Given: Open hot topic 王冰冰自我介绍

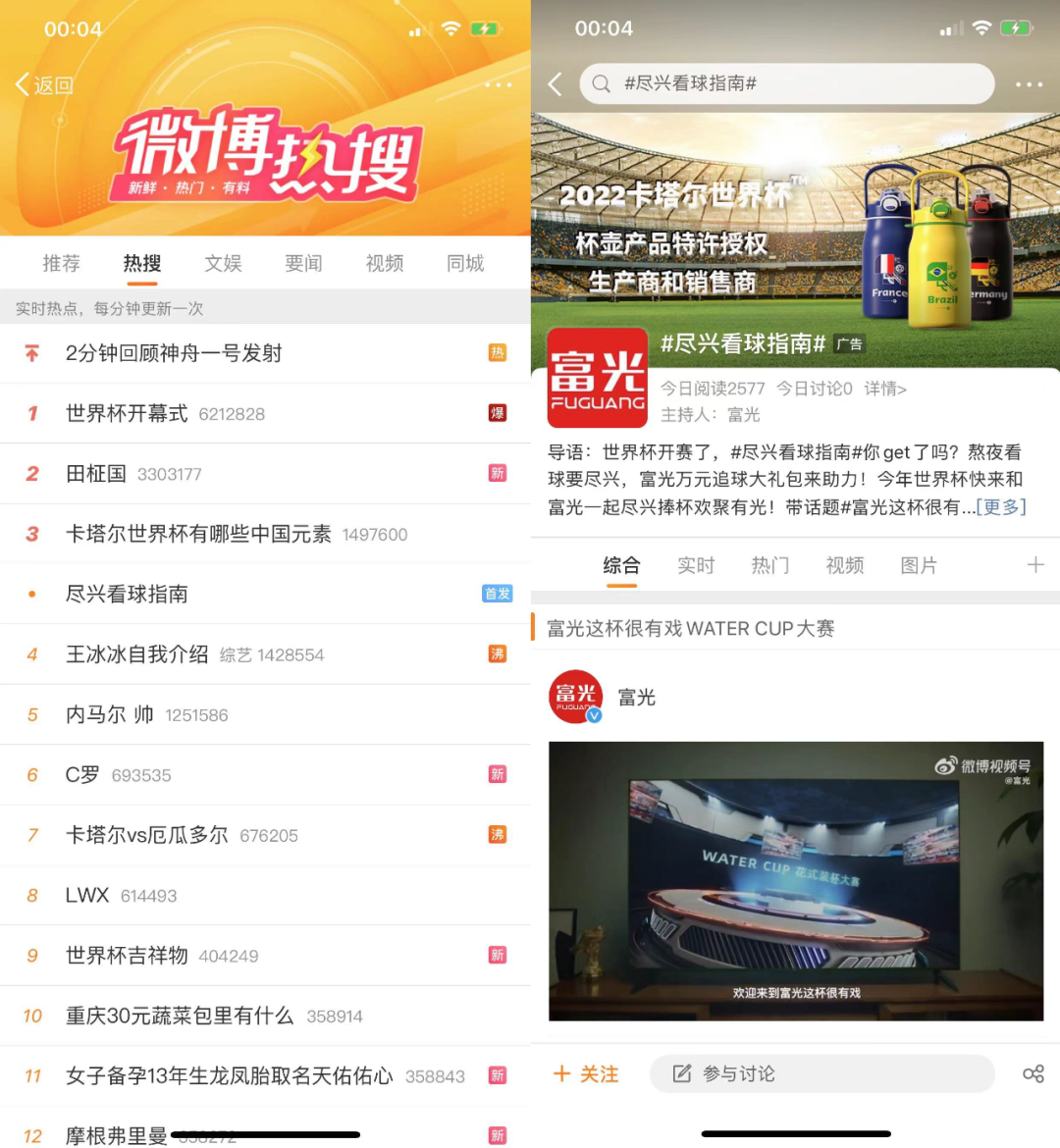Looking at the screenshot, I should pyautogui.click(x=136, y=654).
